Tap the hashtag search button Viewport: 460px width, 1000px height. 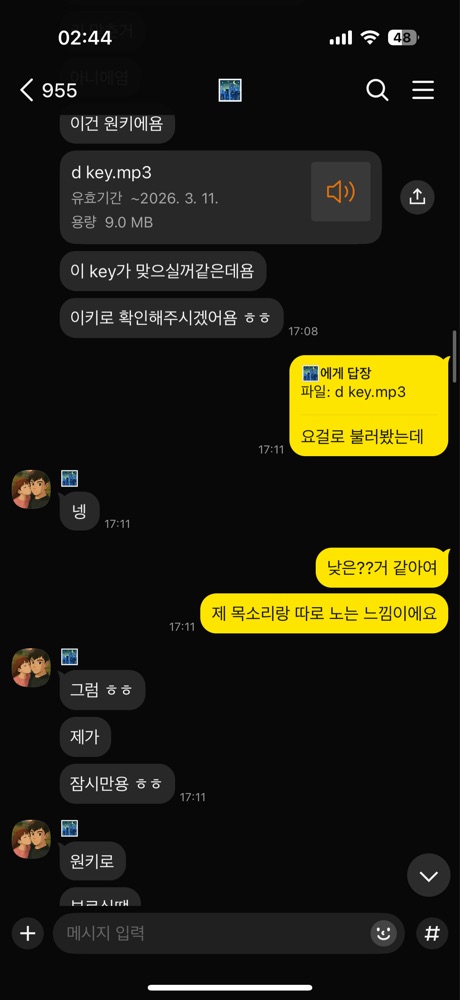[433, 934]
